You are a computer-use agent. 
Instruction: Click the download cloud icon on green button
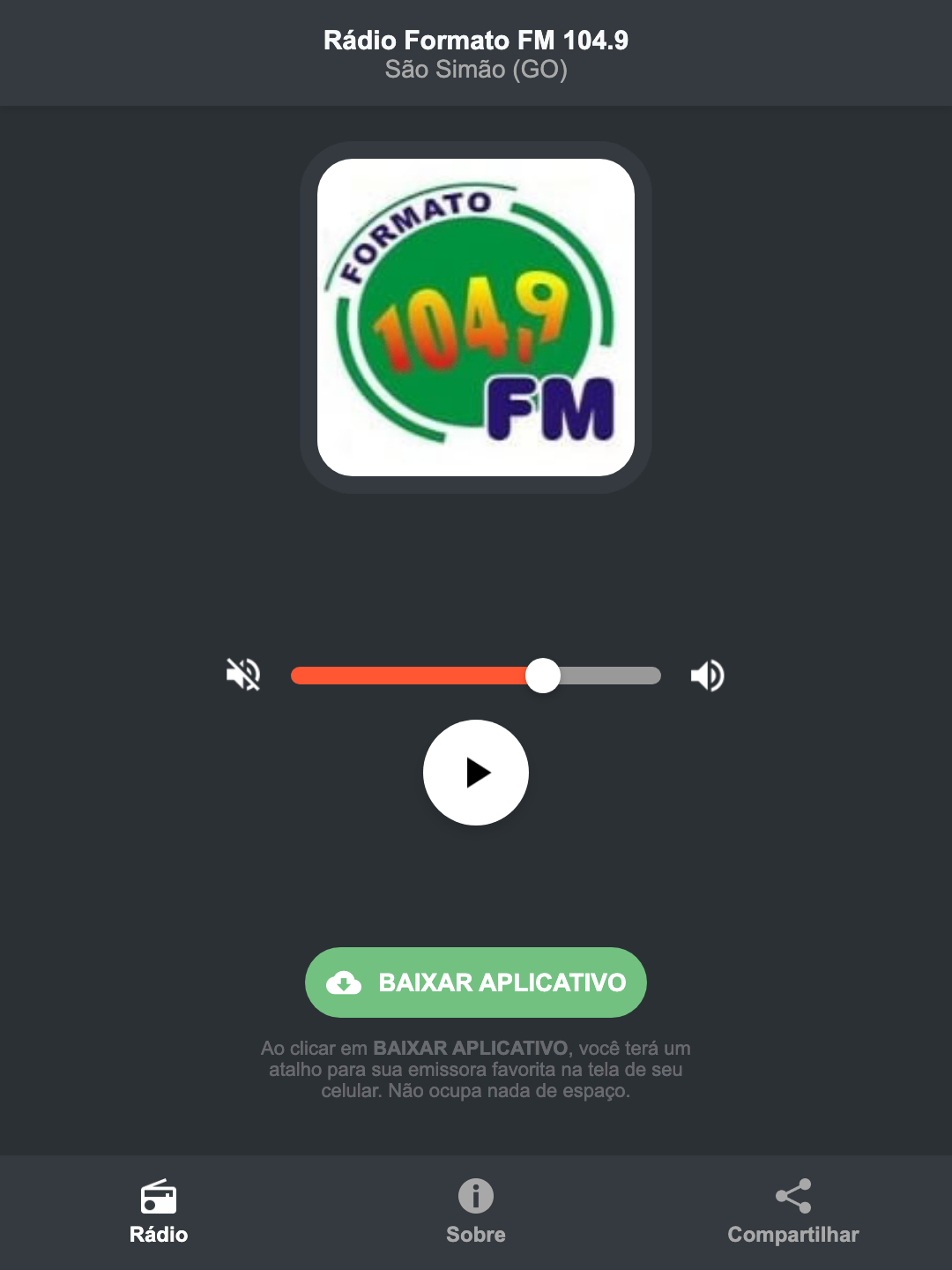pyautogui.click(x=346, y=982)
